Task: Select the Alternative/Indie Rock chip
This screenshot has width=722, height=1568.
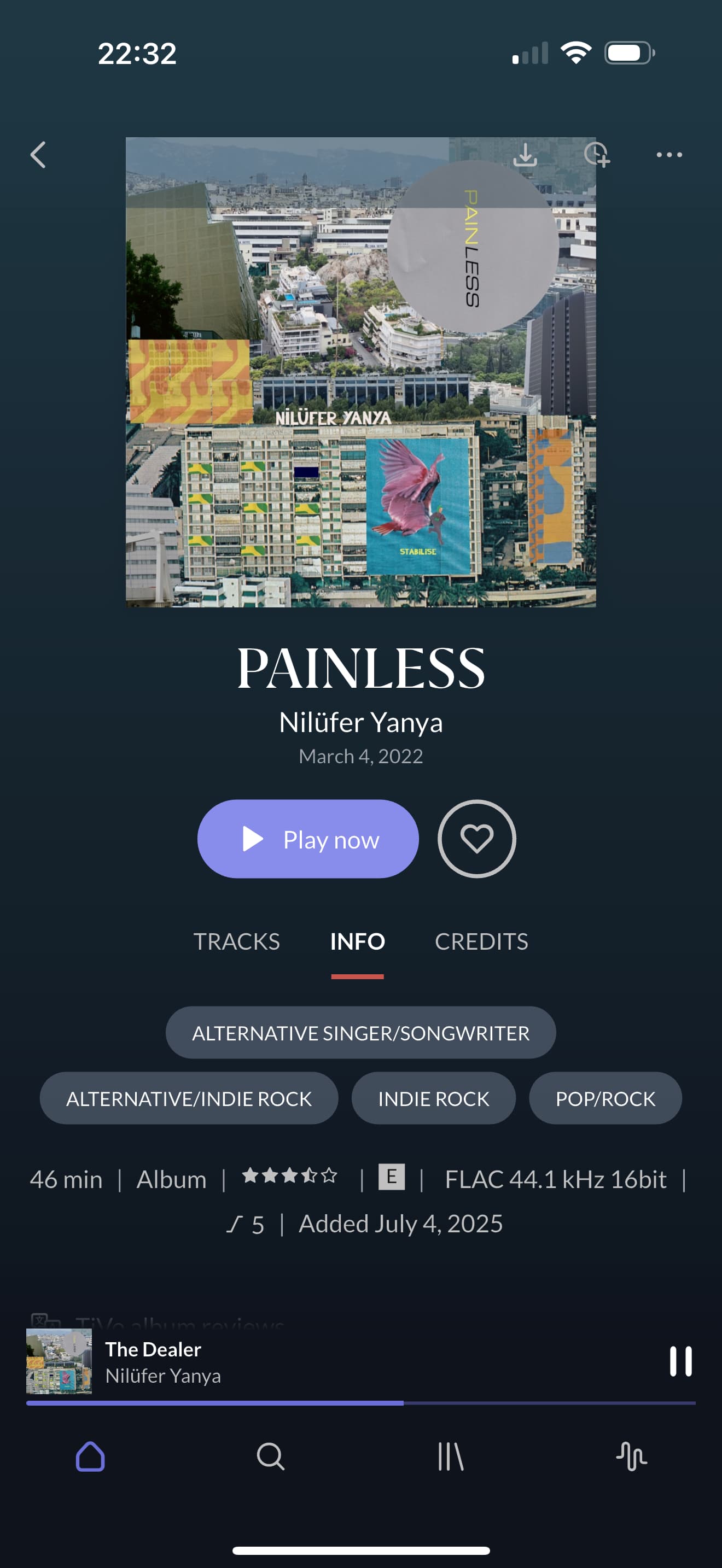Action: point(189,1098)
